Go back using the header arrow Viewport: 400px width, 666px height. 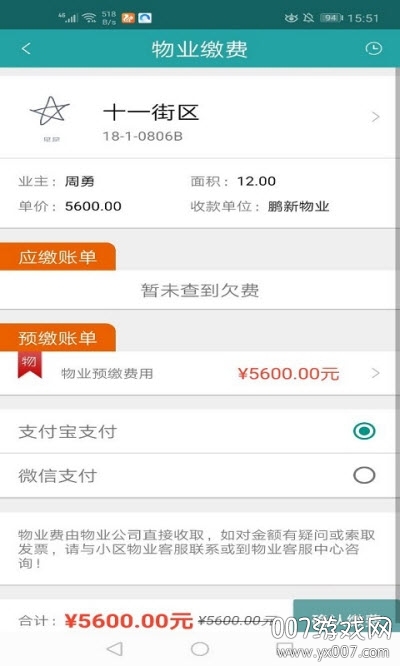pos(26,48)
